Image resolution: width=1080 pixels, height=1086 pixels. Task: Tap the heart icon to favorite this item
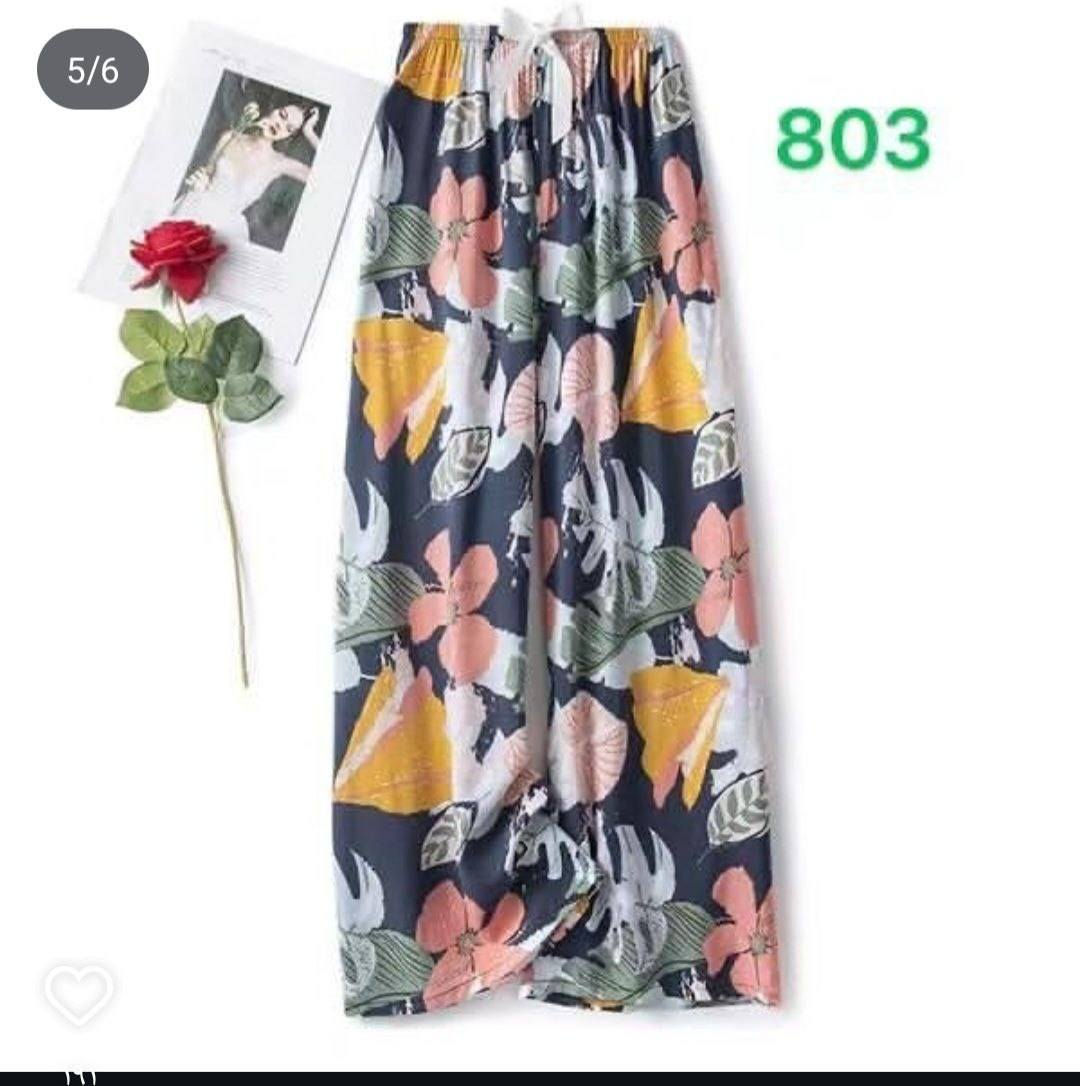point(79,993)
